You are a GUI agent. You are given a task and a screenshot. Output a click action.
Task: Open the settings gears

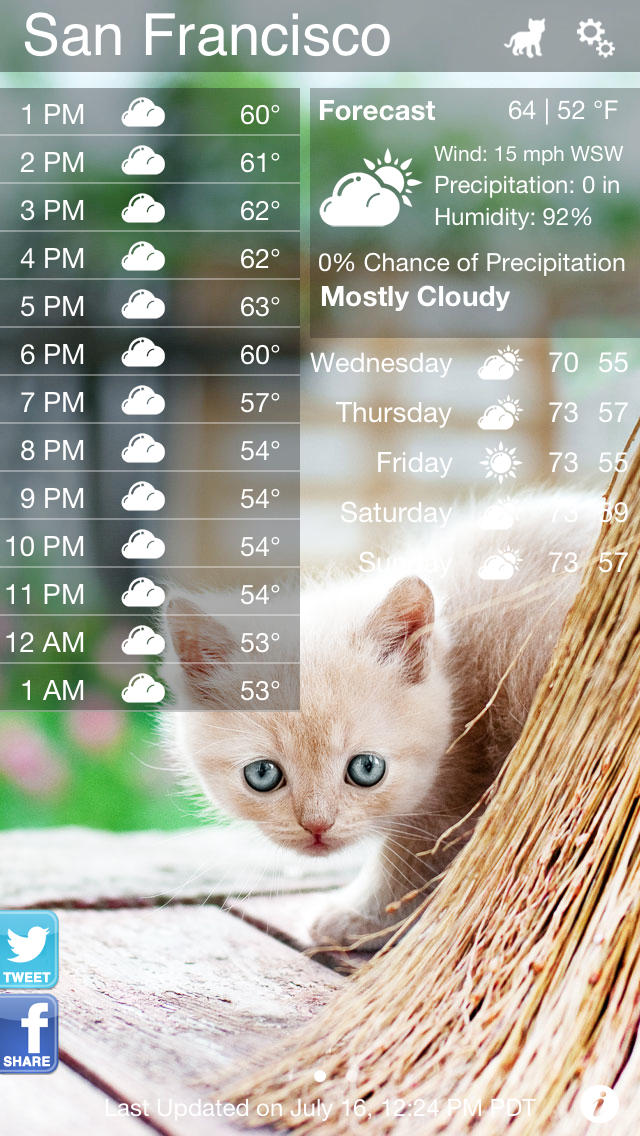[x=596, y=38]
